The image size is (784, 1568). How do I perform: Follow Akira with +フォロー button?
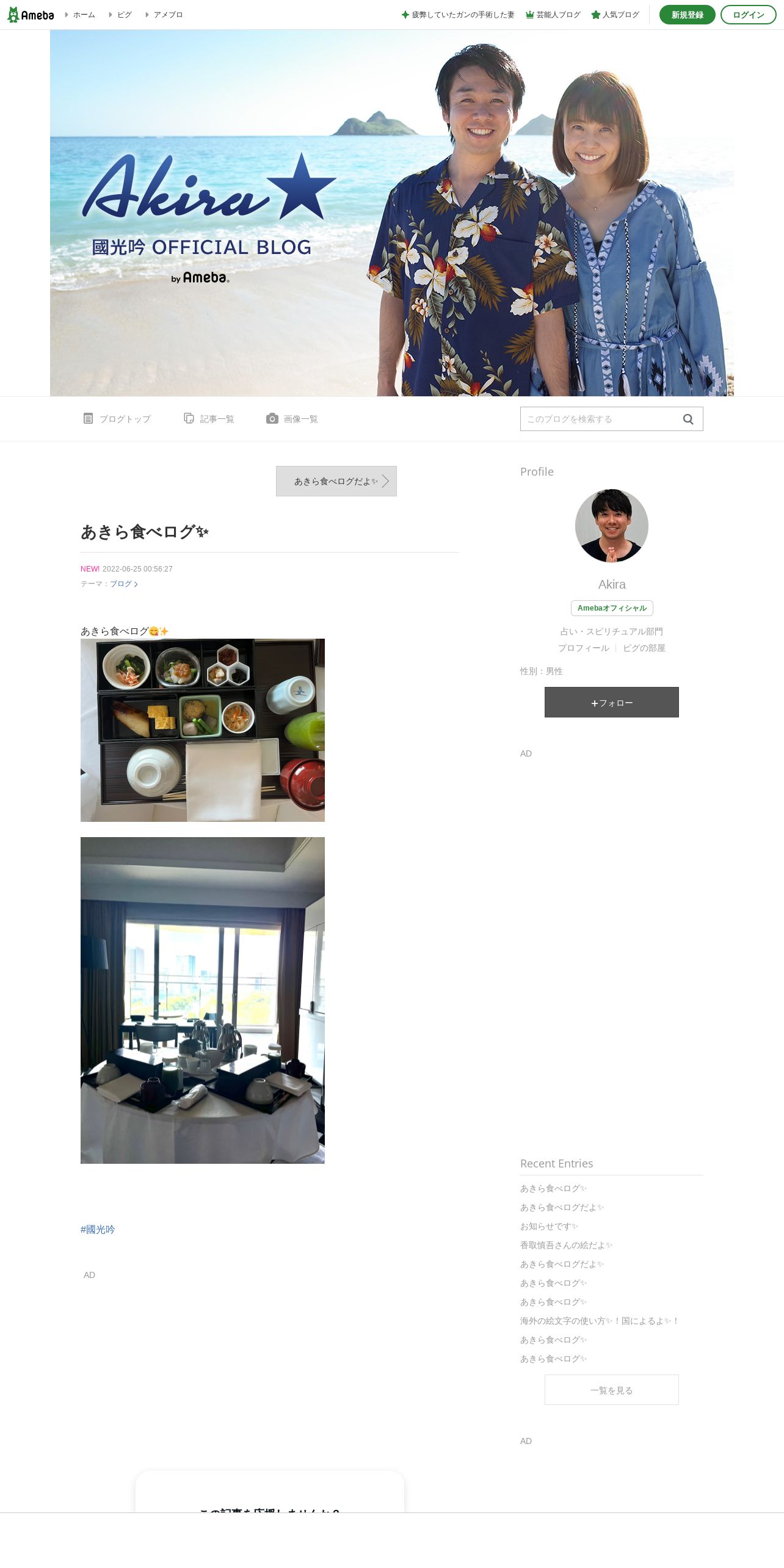pyautogui.click(x=611, y=702)
